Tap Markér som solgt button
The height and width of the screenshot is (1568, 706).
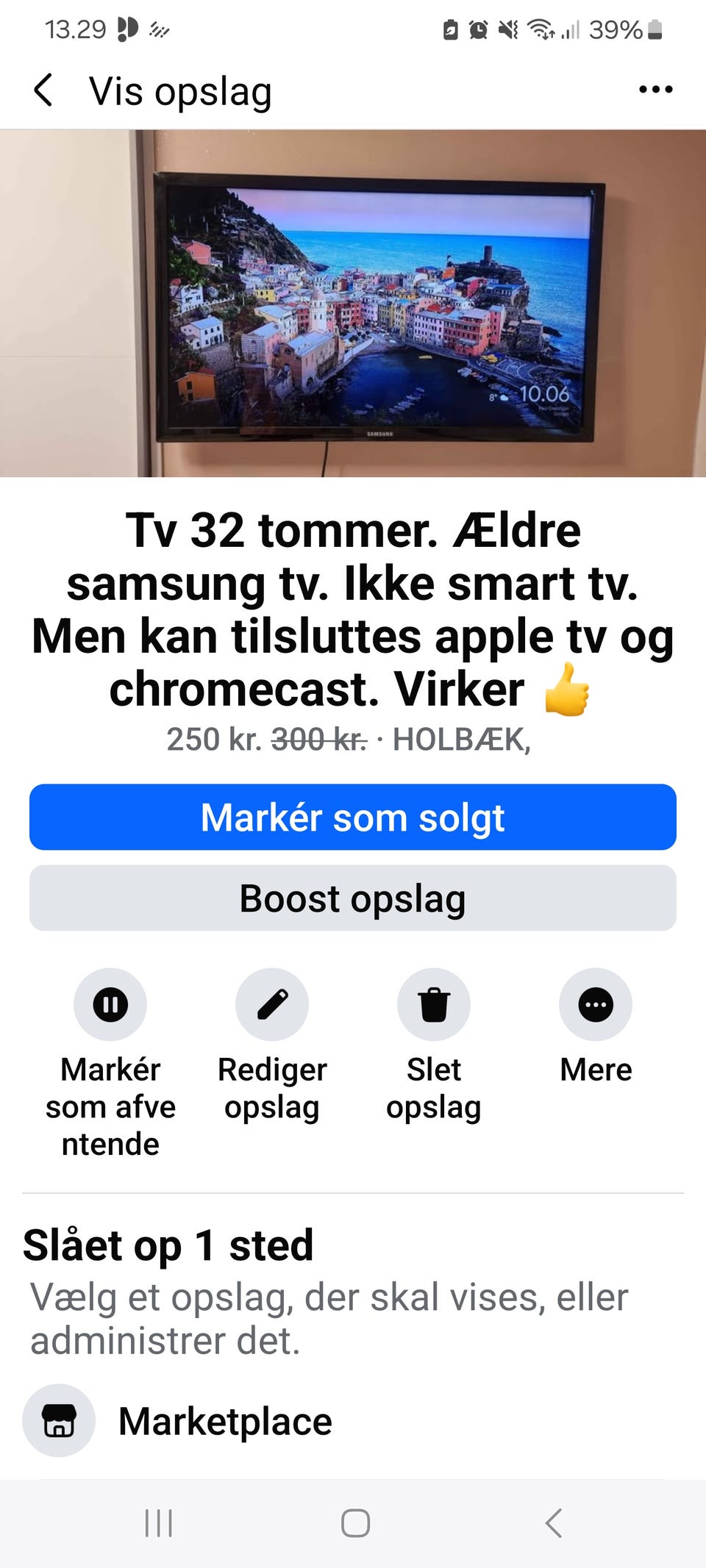click(353, 817)
